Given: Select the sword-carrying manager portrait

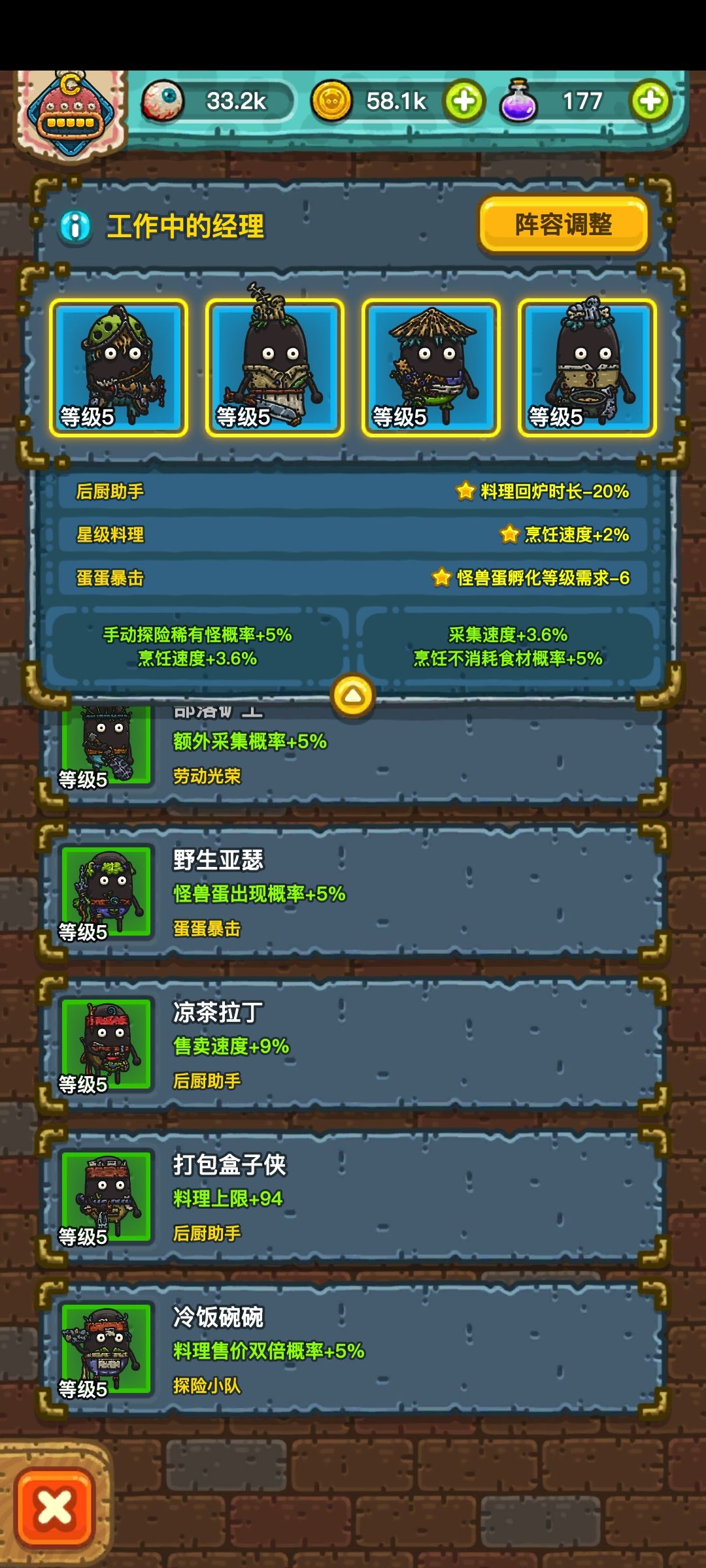Looking at the screenshot, I should (x=275, y=366).
